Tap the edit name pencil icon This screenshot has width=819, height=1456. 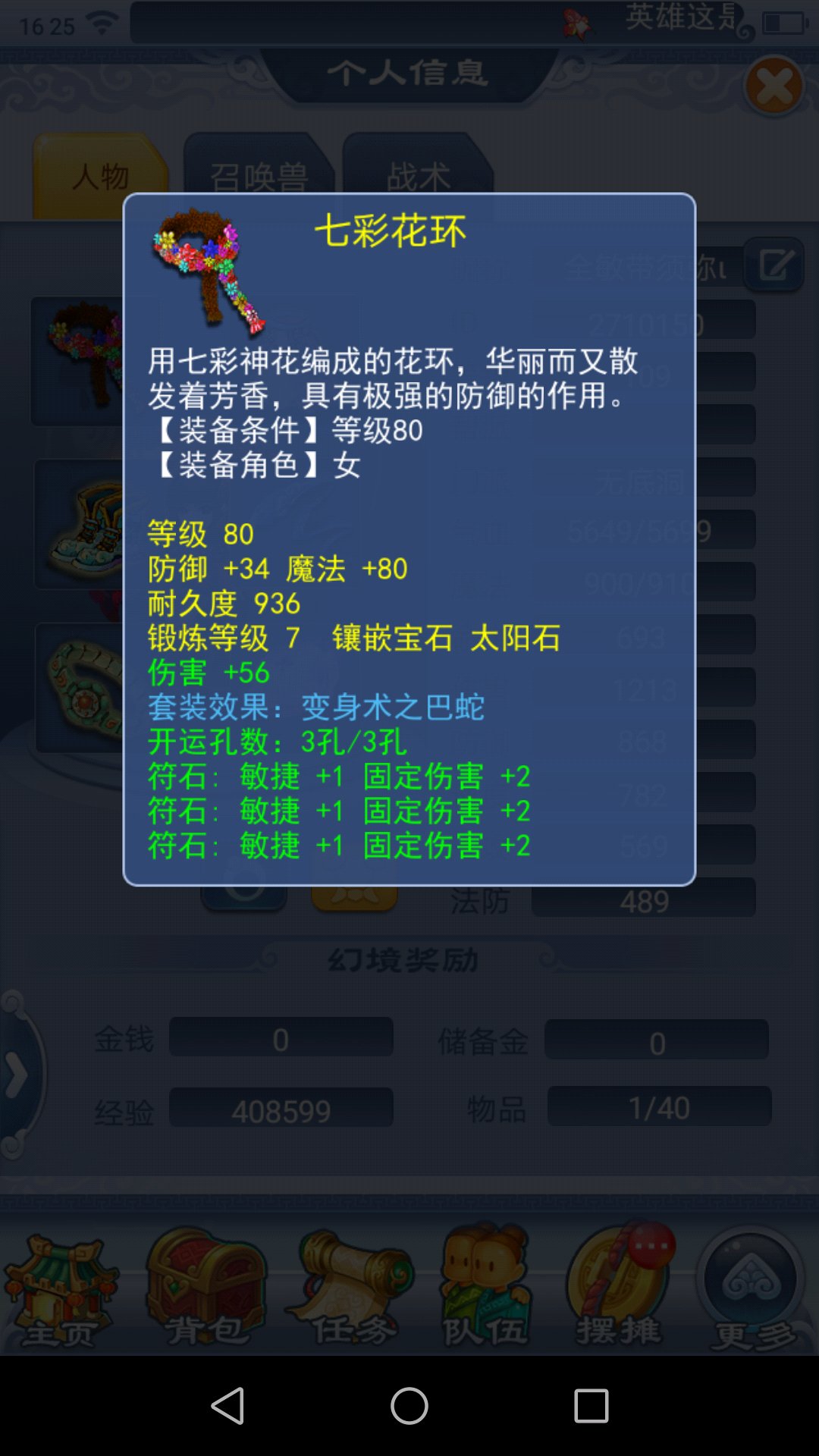click(774, 265)
